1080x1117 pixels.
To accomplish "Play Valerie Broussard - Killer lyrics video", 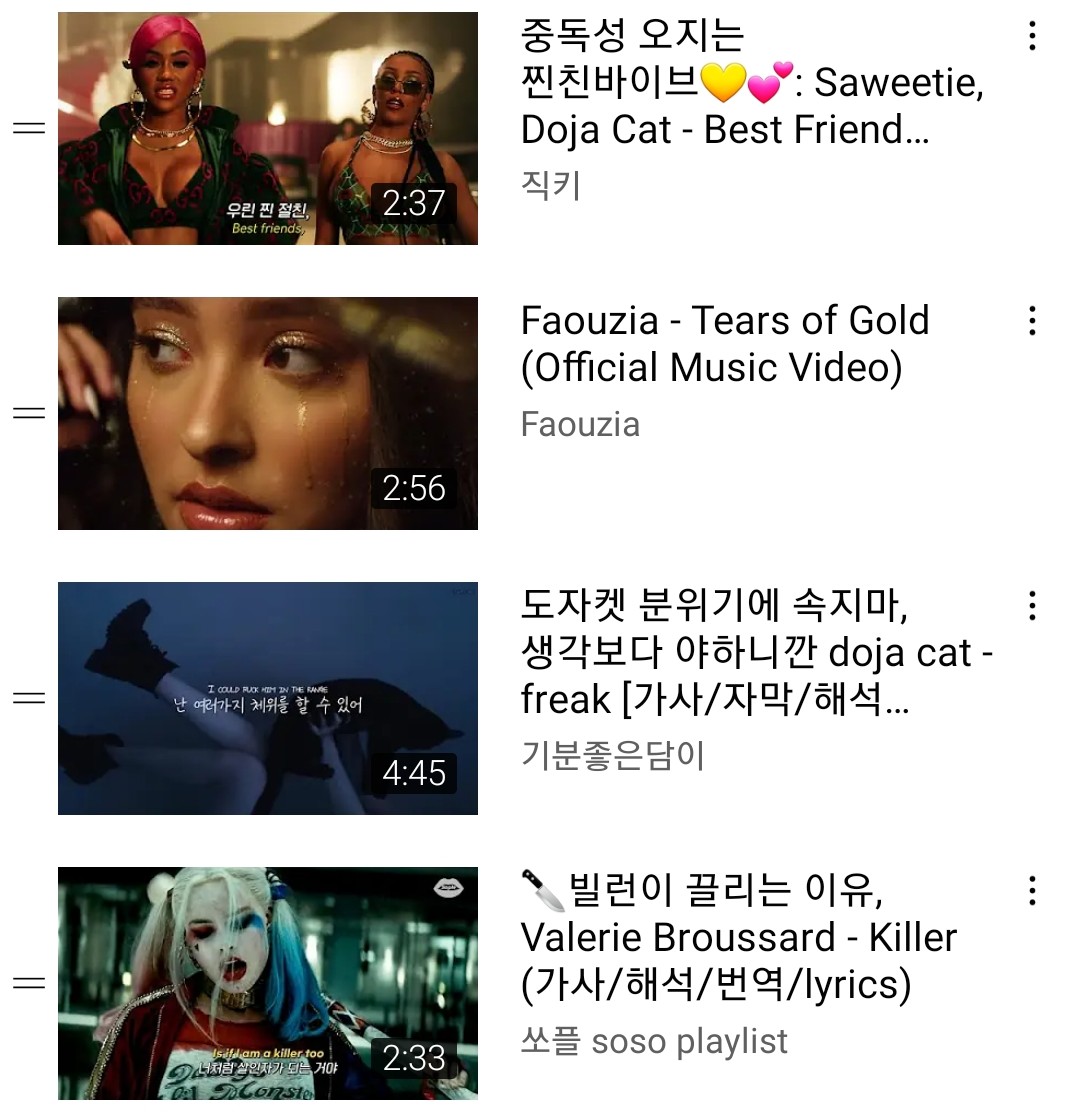I will [x=267, y=982].
